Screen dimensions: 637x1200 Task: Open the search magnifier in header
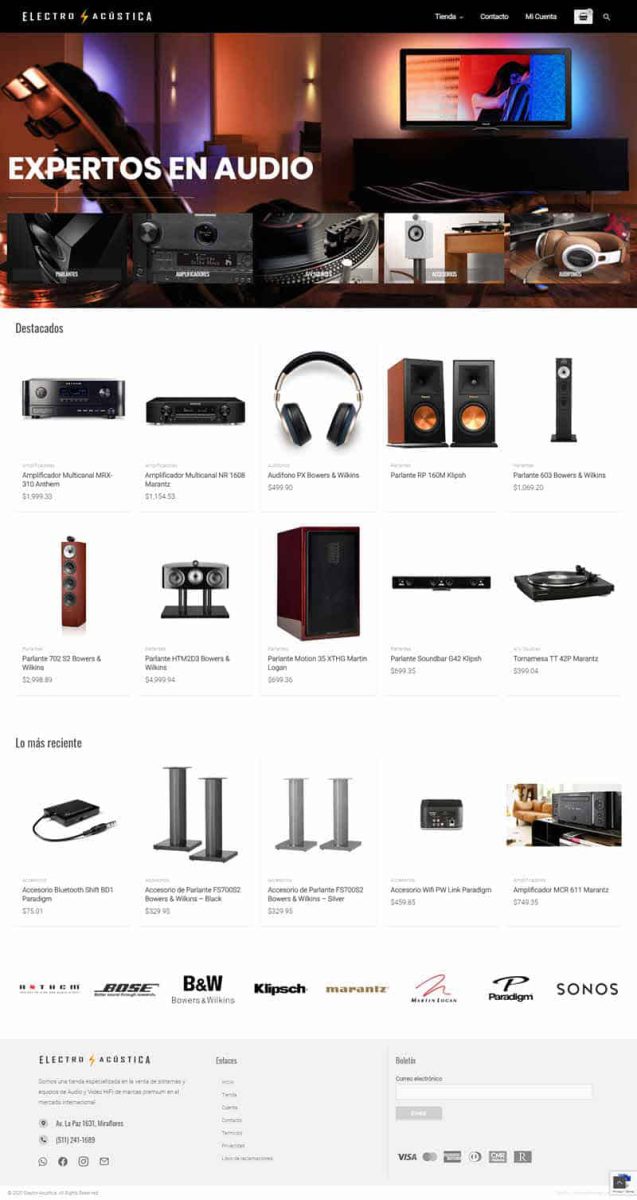(x=606, y=17)
